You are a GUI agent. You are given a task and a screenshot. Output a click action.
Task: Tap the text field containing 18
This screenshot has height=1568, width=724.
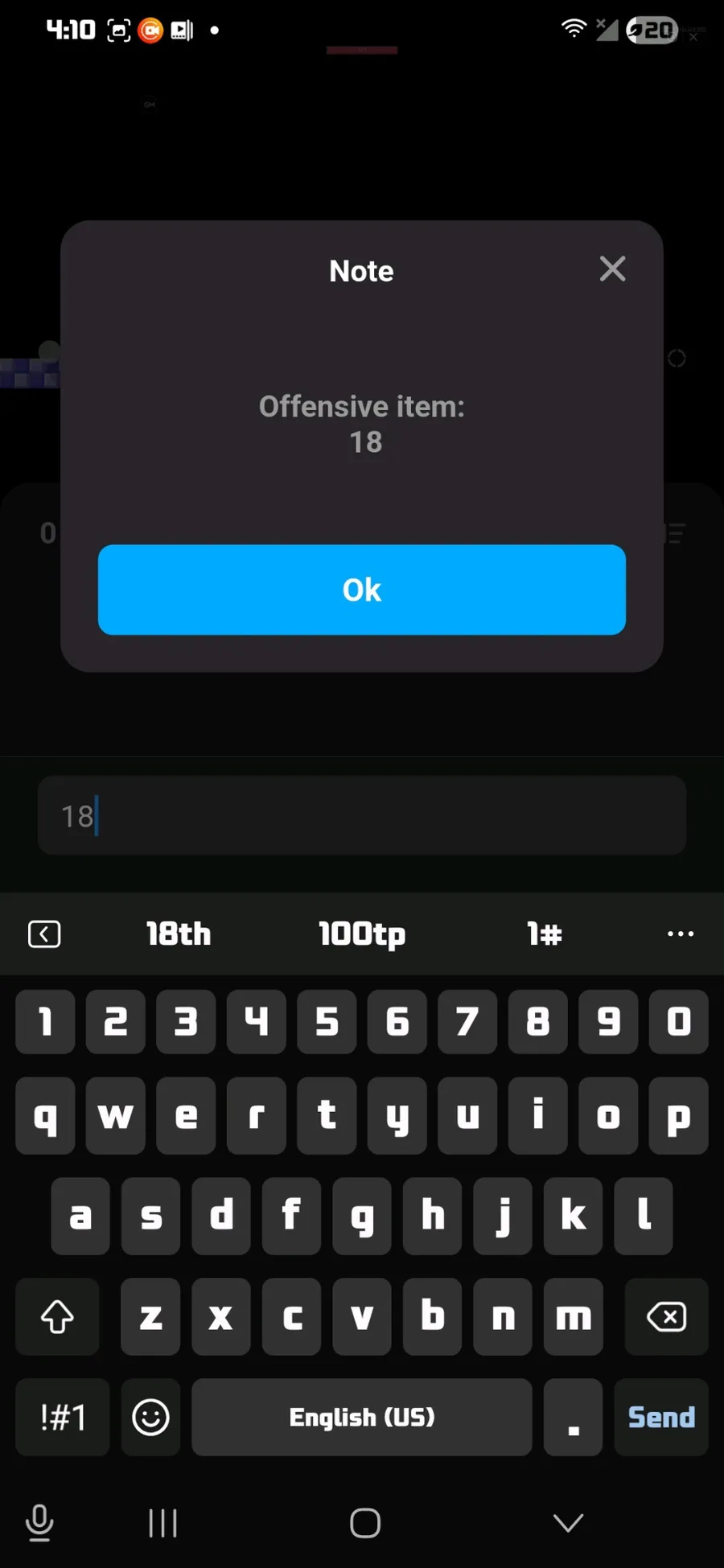(x=362, y=815)
